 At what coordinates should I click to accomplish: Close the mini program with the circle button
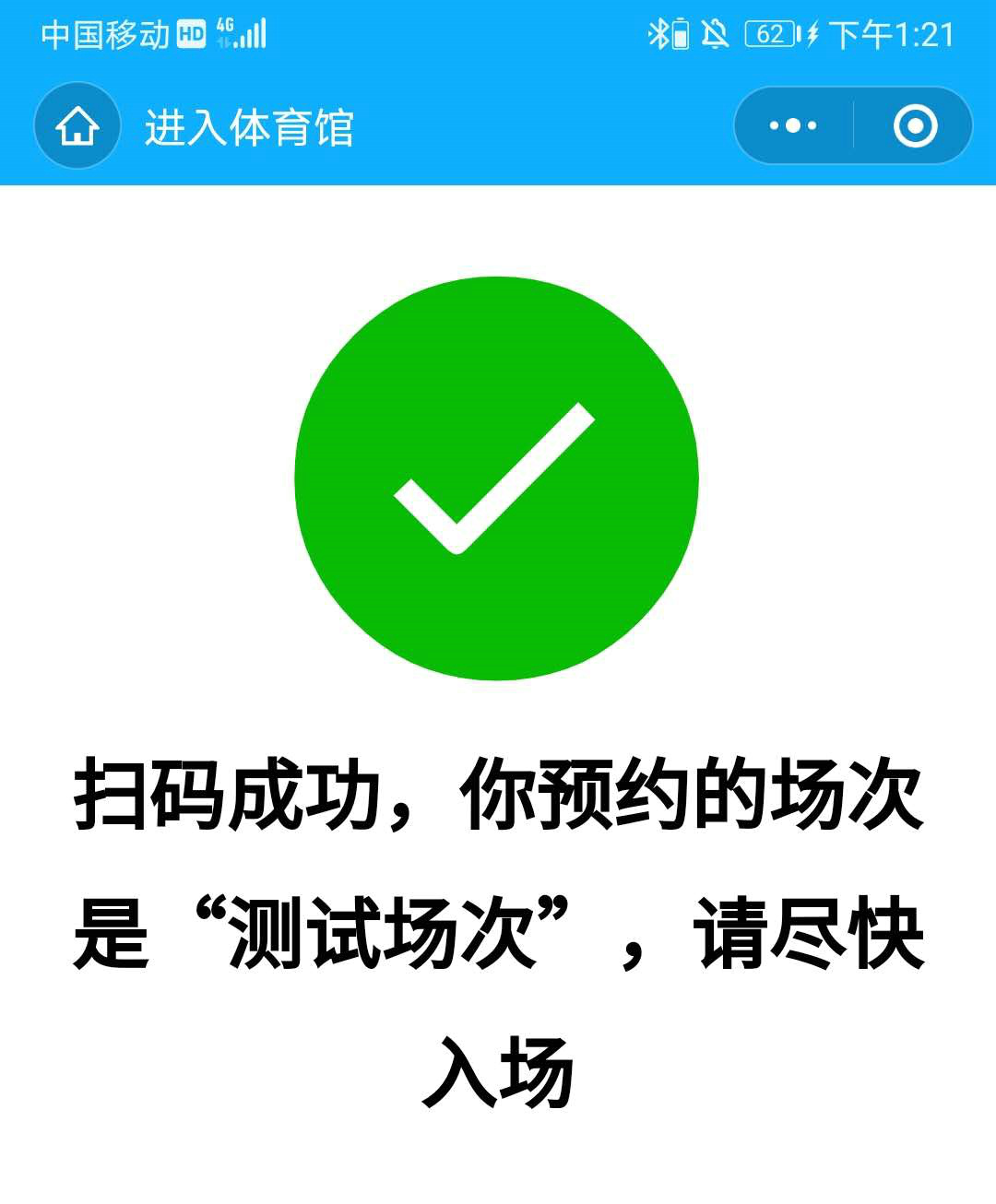(915, 126)
